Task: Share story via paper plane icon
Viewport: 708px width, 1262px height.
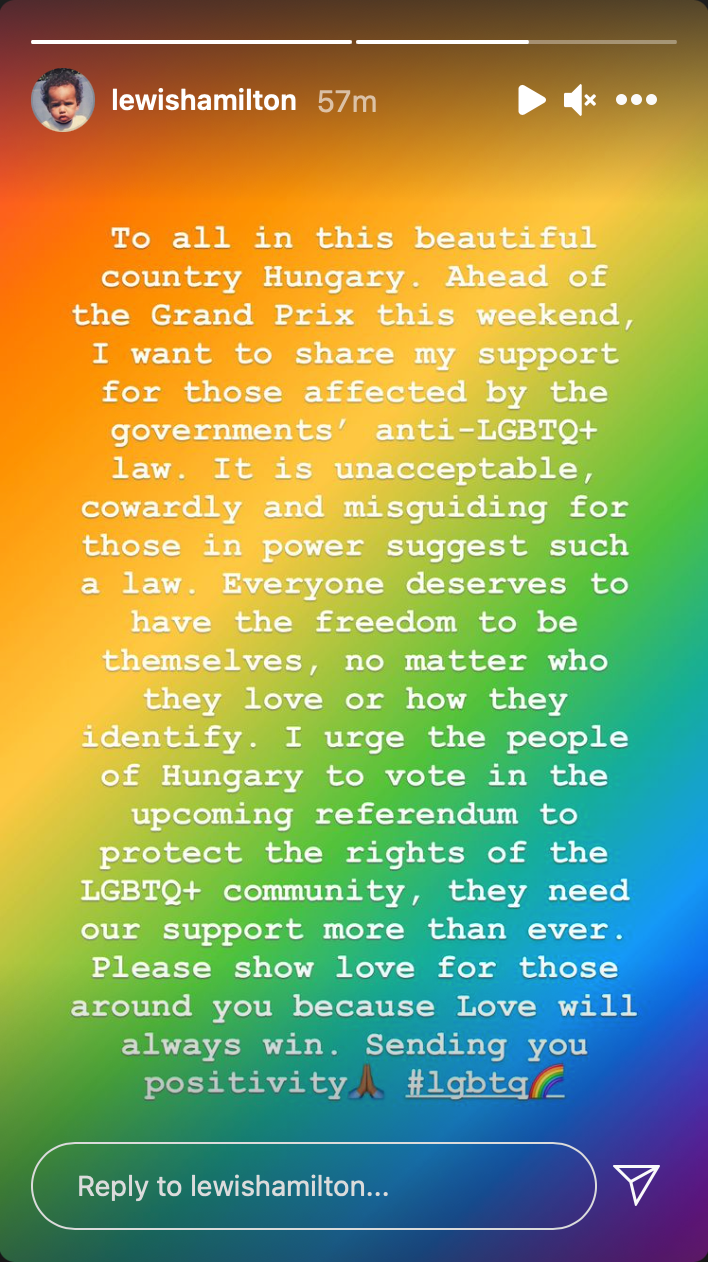Action: point(636,1185)
